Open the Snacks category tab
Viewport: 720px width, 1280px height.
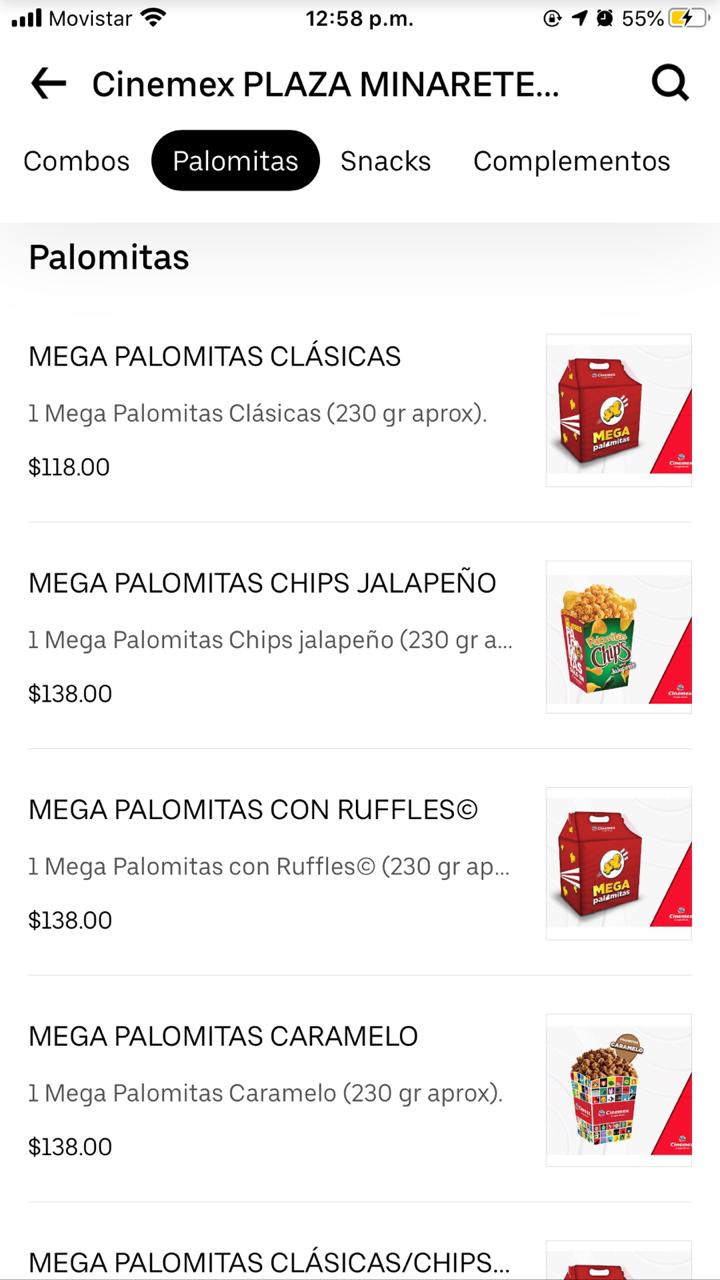tap(386, 160)
